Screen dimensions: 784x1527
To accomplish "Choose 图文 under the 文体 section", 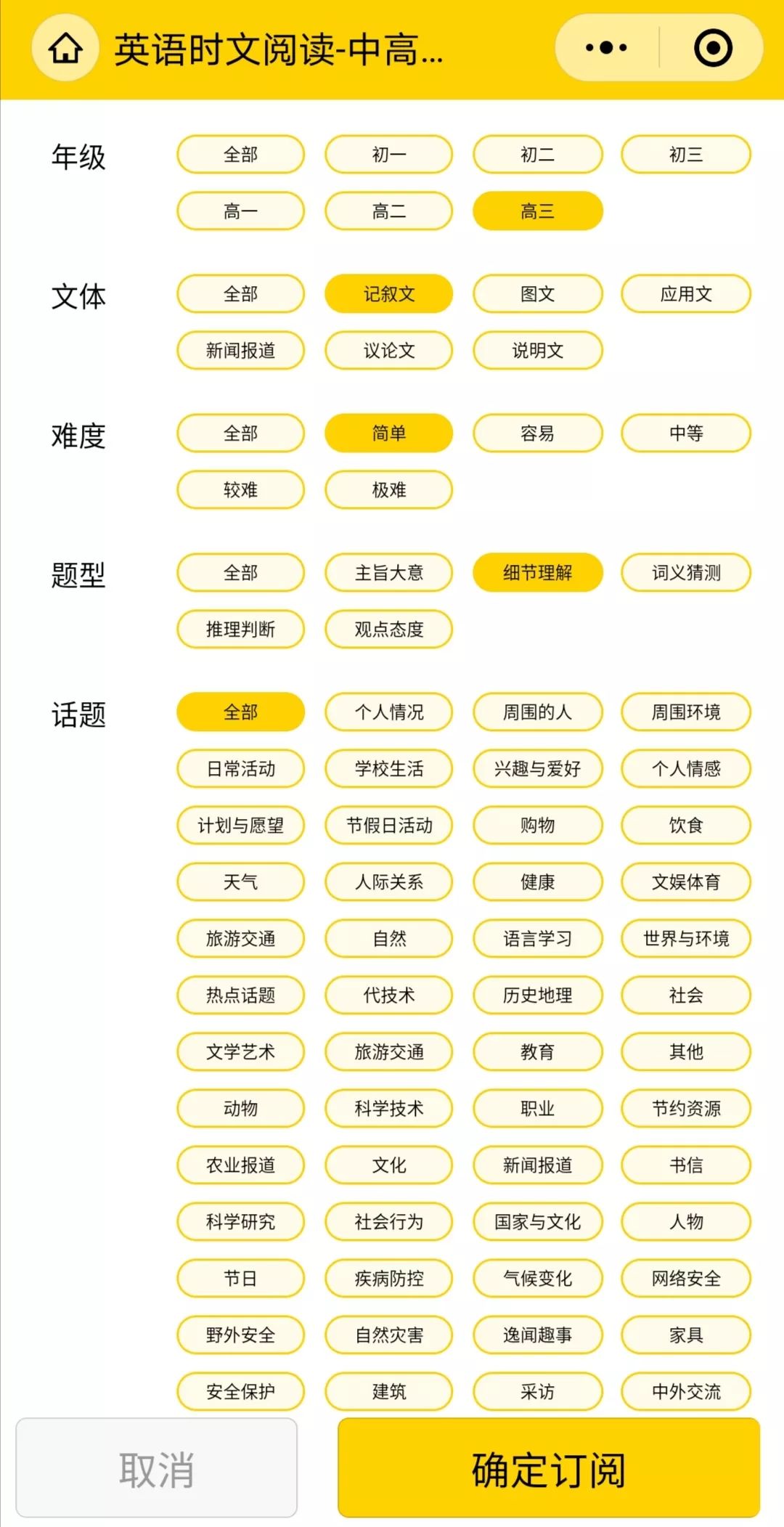I will click(537, 294).
